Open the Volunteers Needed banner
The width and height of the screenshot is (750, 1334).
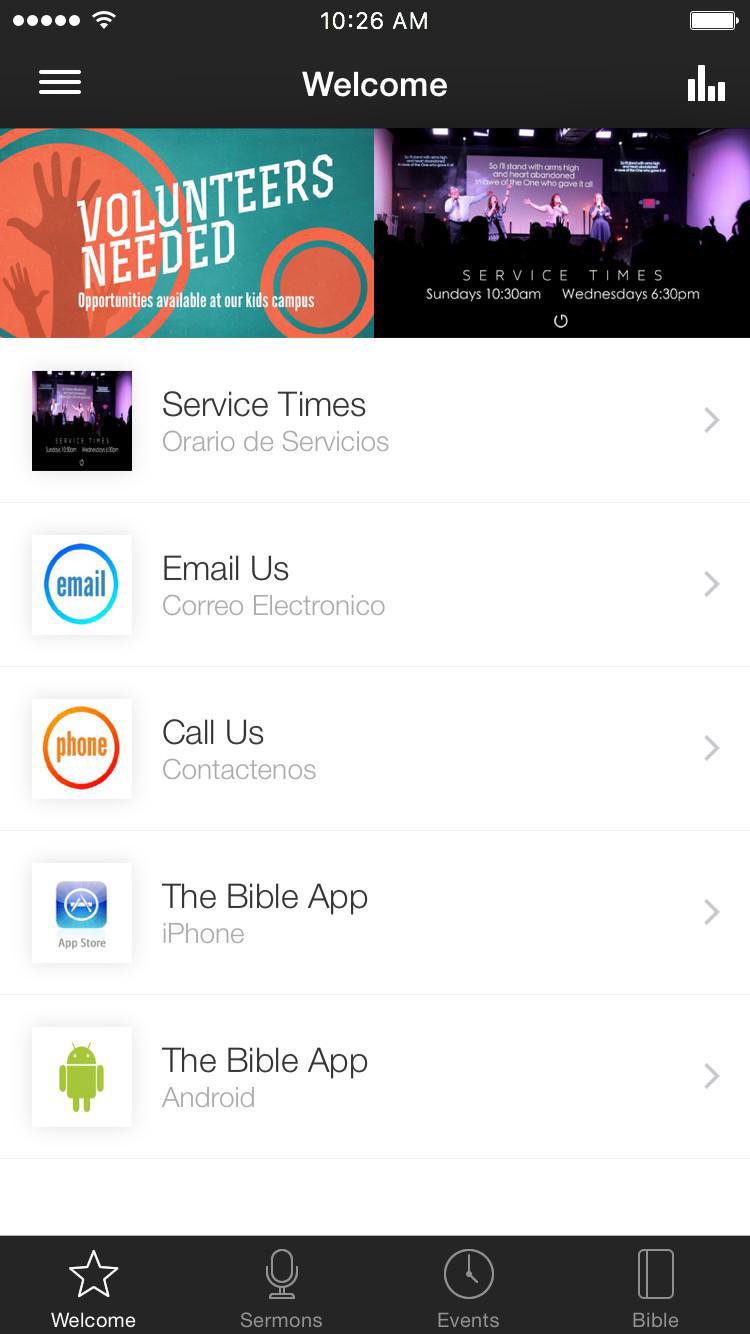(187, 233)
